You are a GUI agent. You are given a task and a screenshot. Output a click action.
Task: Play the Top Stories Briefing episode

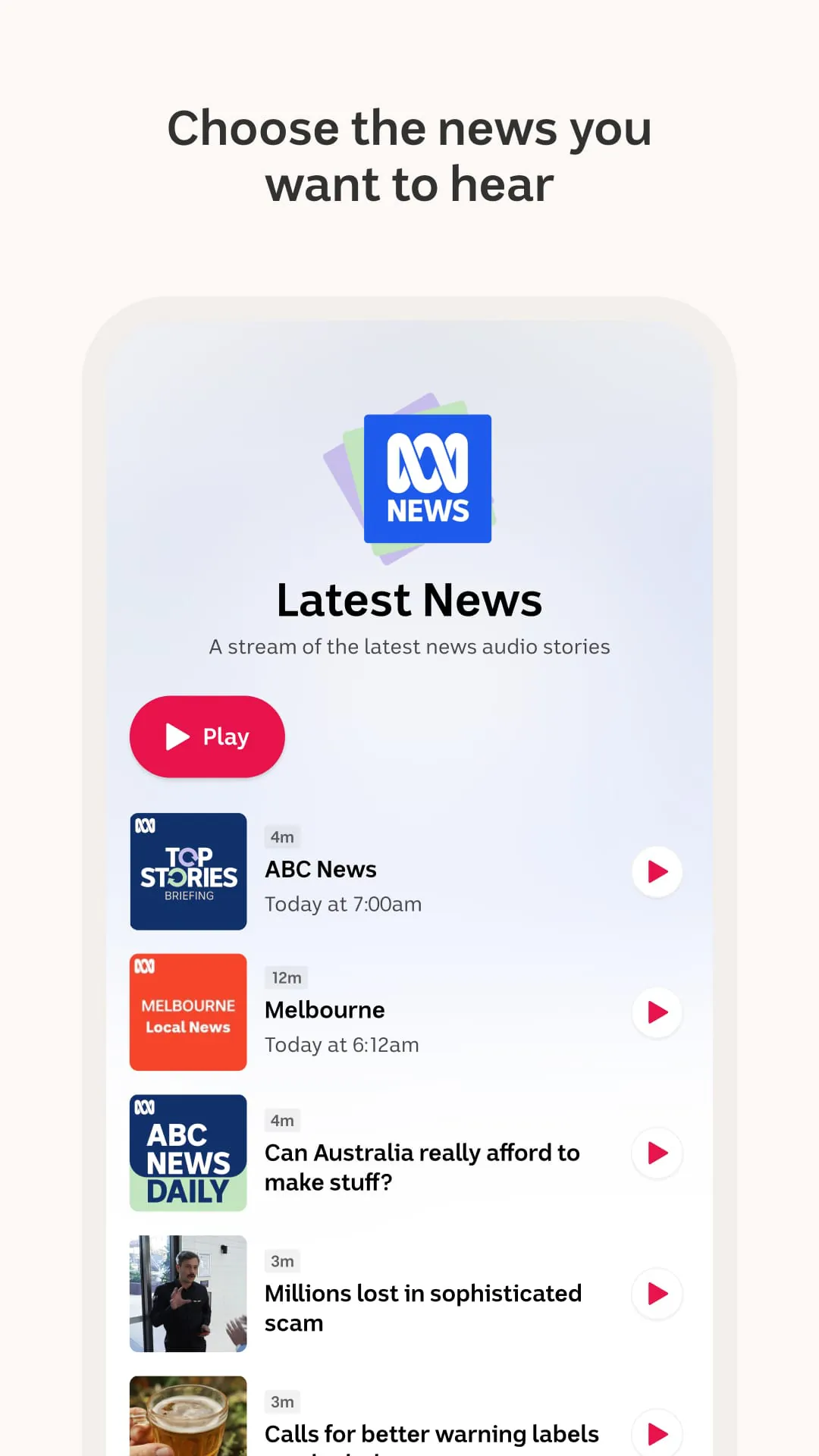656,871
